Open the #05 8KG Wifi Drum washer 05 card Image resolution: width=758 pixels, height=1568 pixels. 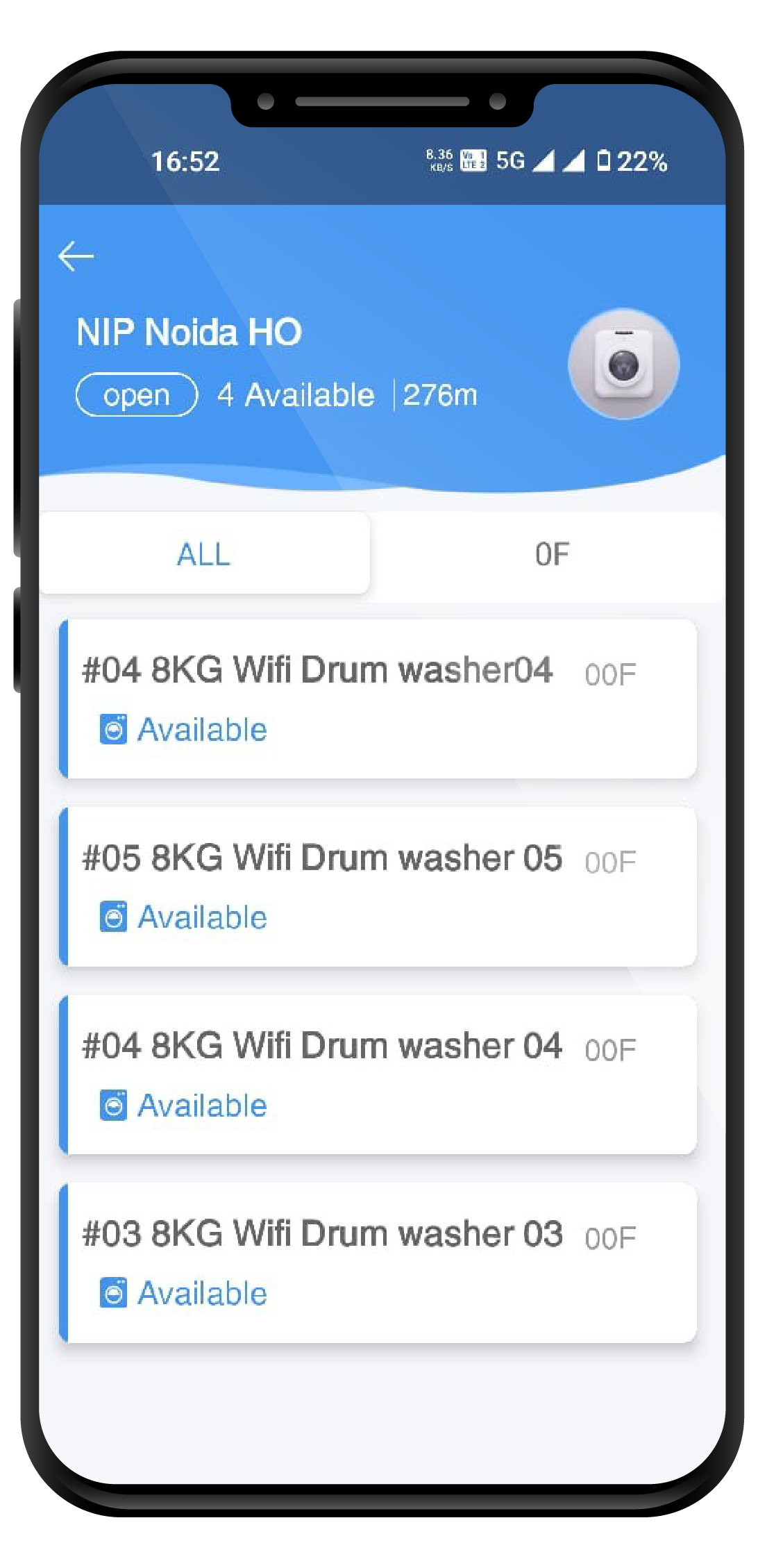tap(378, 886)
